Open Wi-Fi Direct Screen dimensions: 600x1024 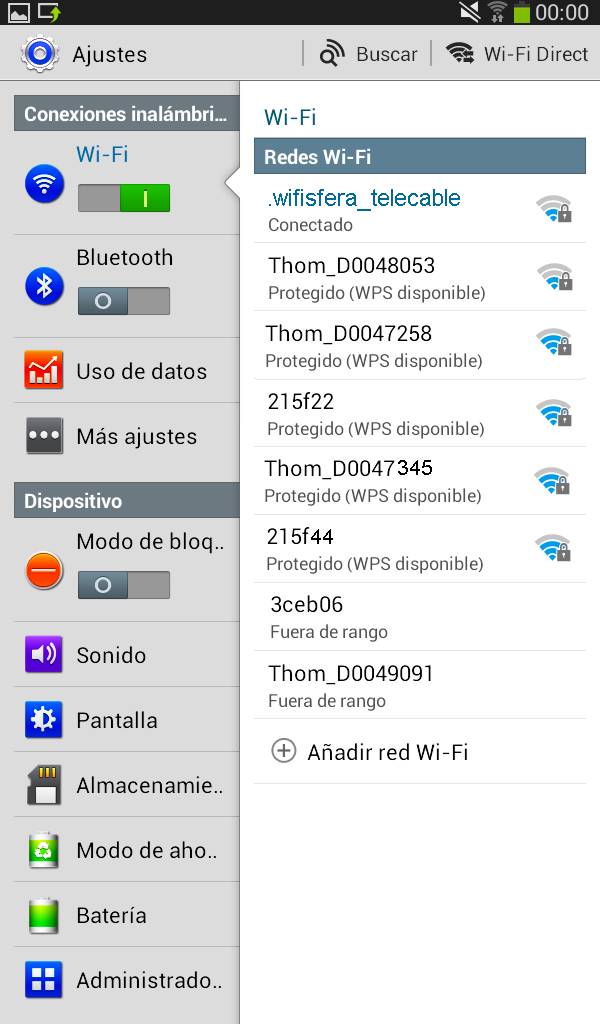tap(517, 54)
